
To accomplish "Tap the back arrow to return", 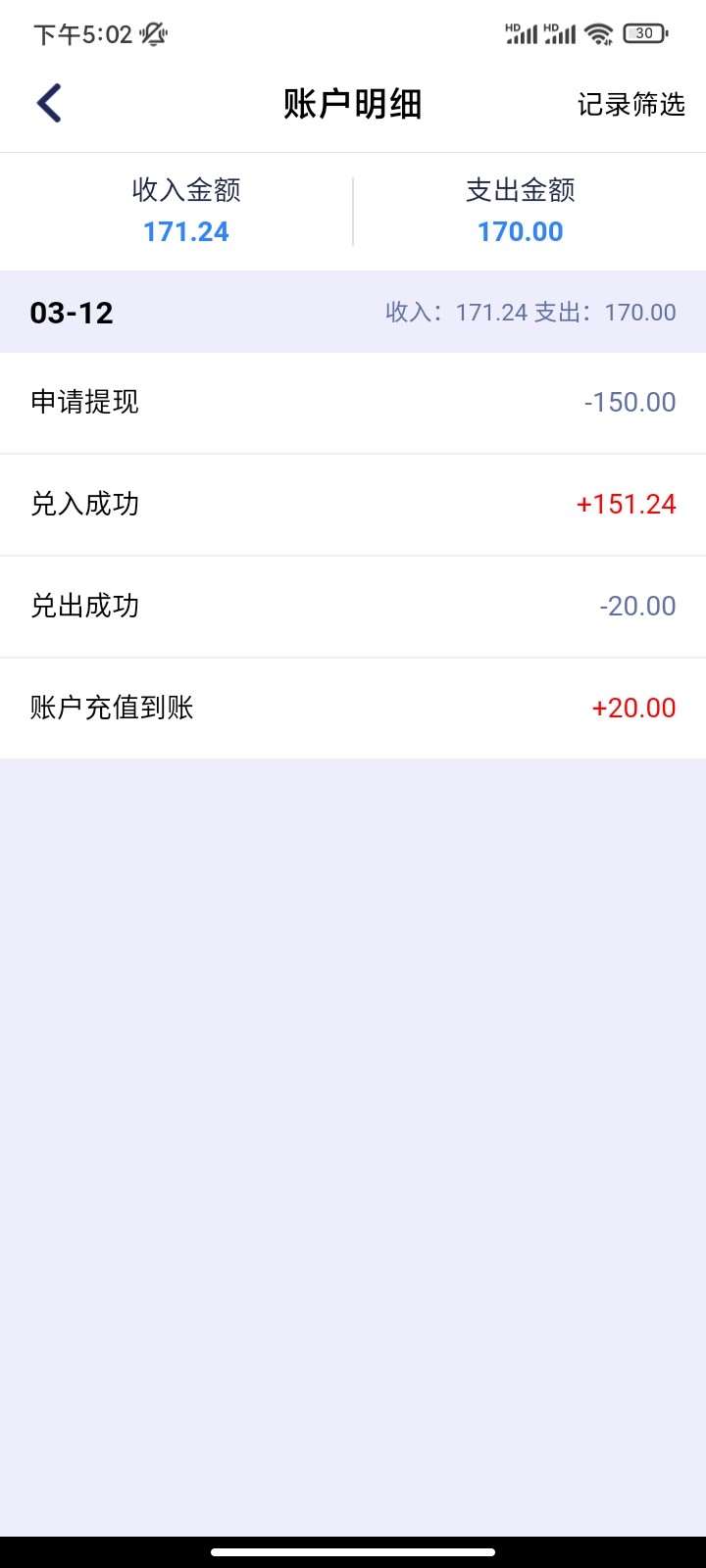I will click(x=47, y=102).
